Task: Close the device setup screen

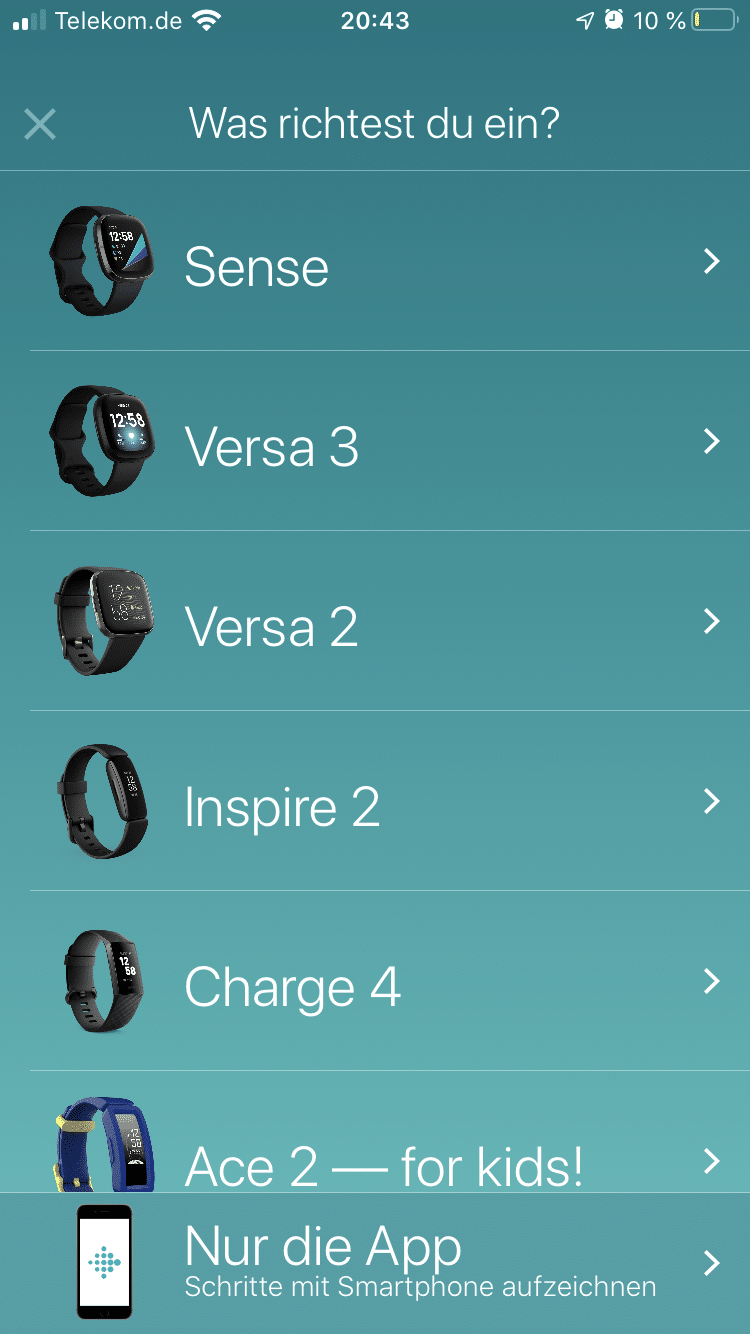Action: click(40, 125)
